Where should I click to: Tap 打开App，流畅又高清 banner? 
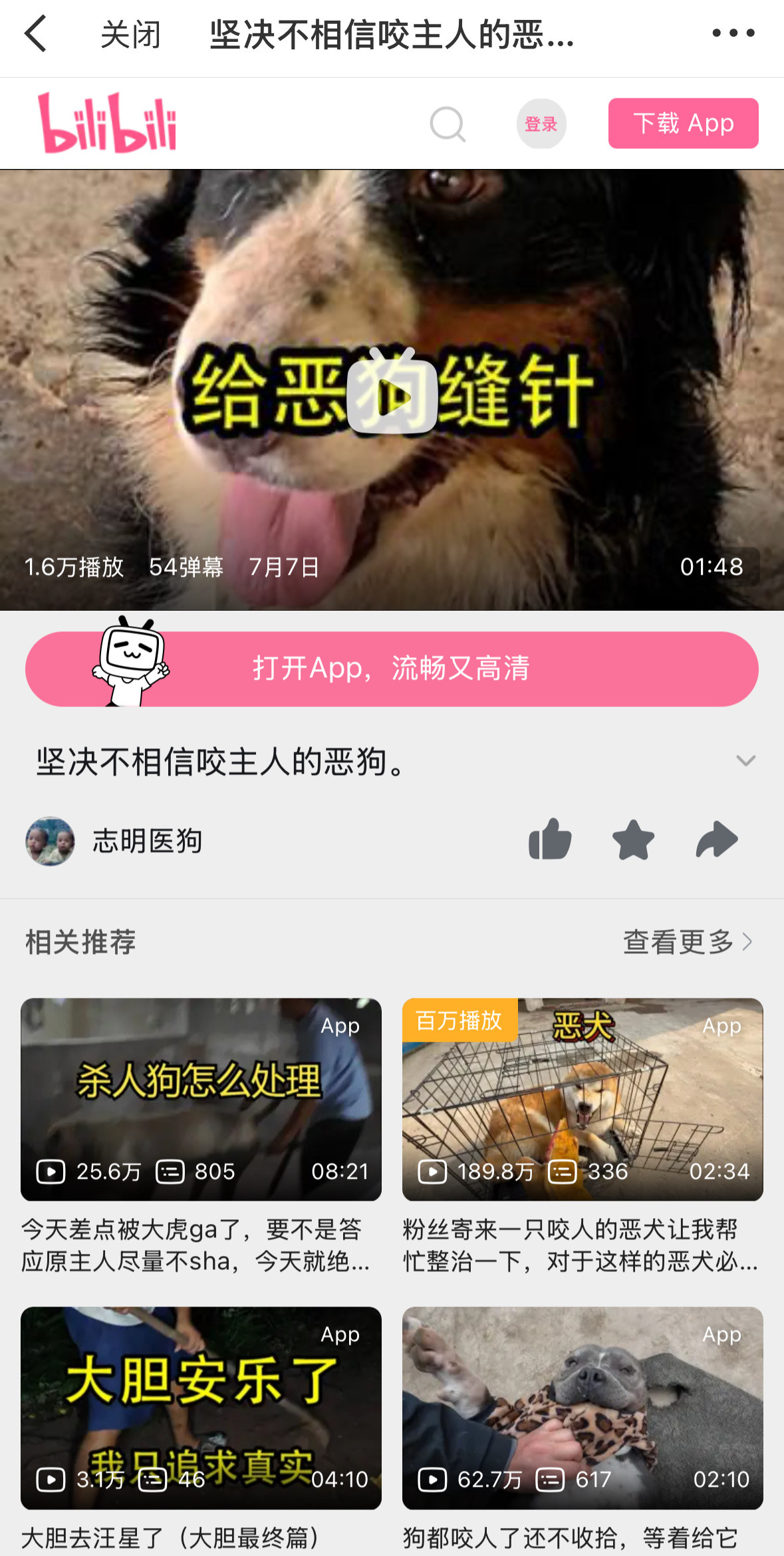pos(392,669)
